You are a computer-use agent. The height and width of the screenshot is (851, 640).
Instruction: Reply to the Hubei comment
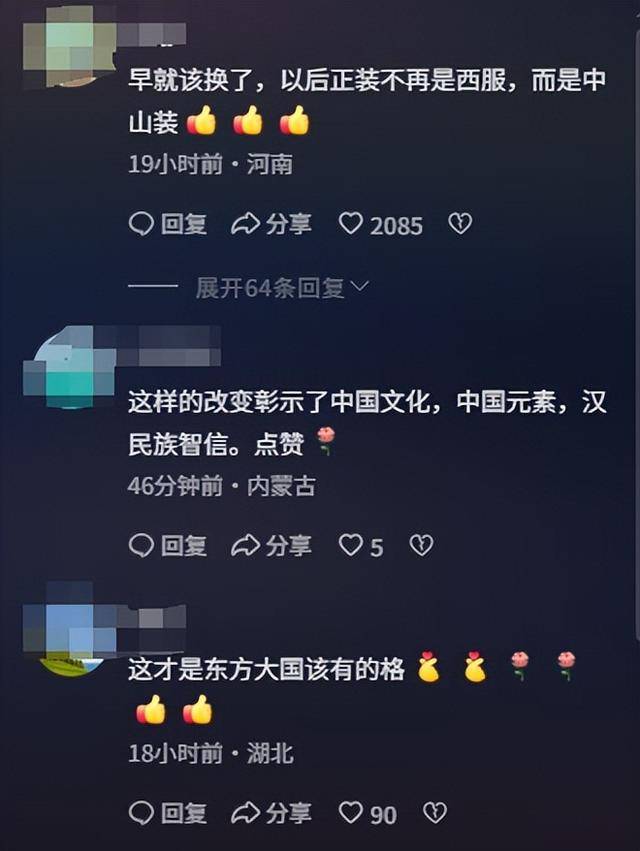point(168,814)
